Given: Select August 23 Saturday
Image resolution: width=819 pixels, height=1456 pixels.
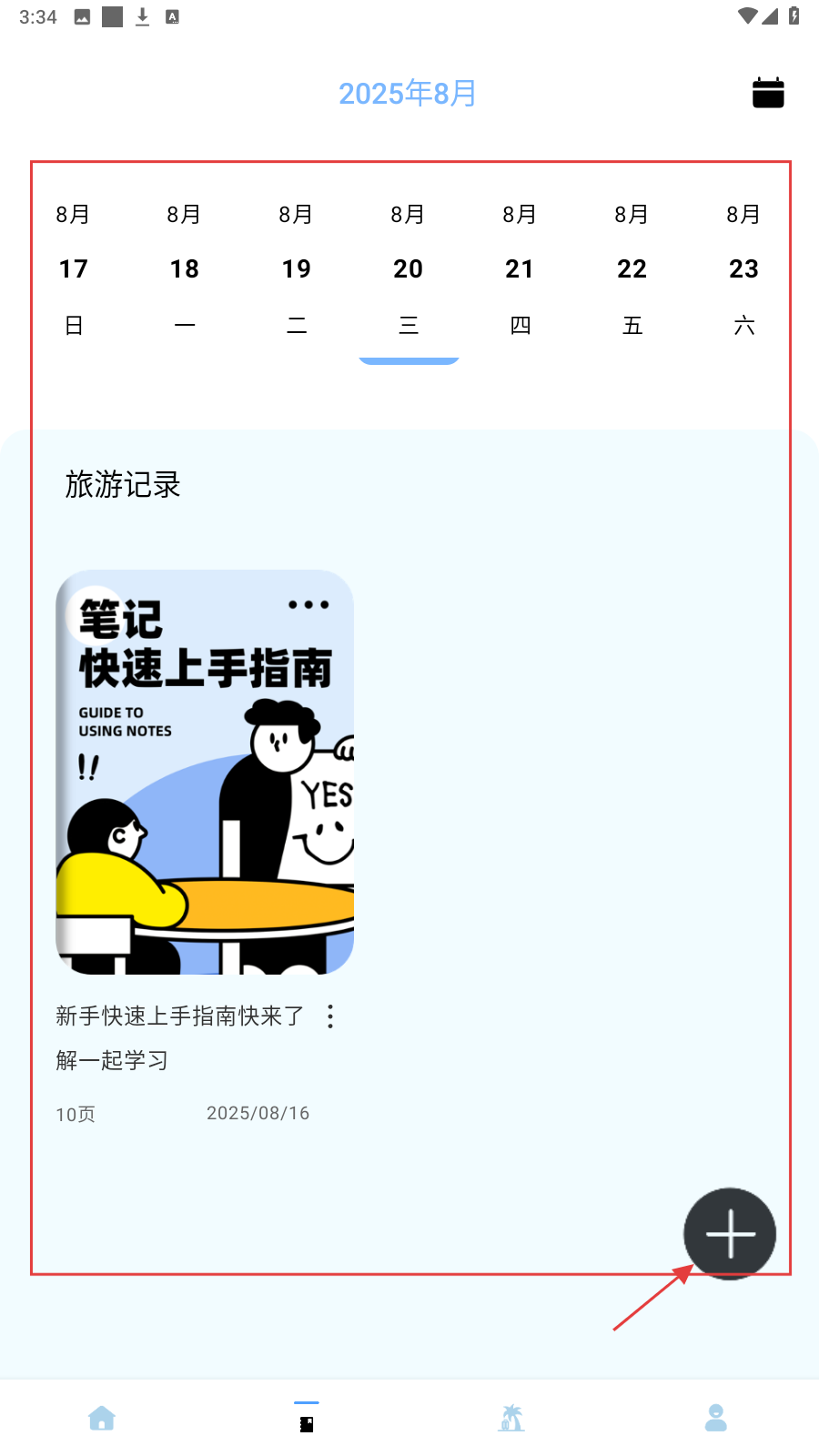Looking at the screenshot, I should [743, 269].
